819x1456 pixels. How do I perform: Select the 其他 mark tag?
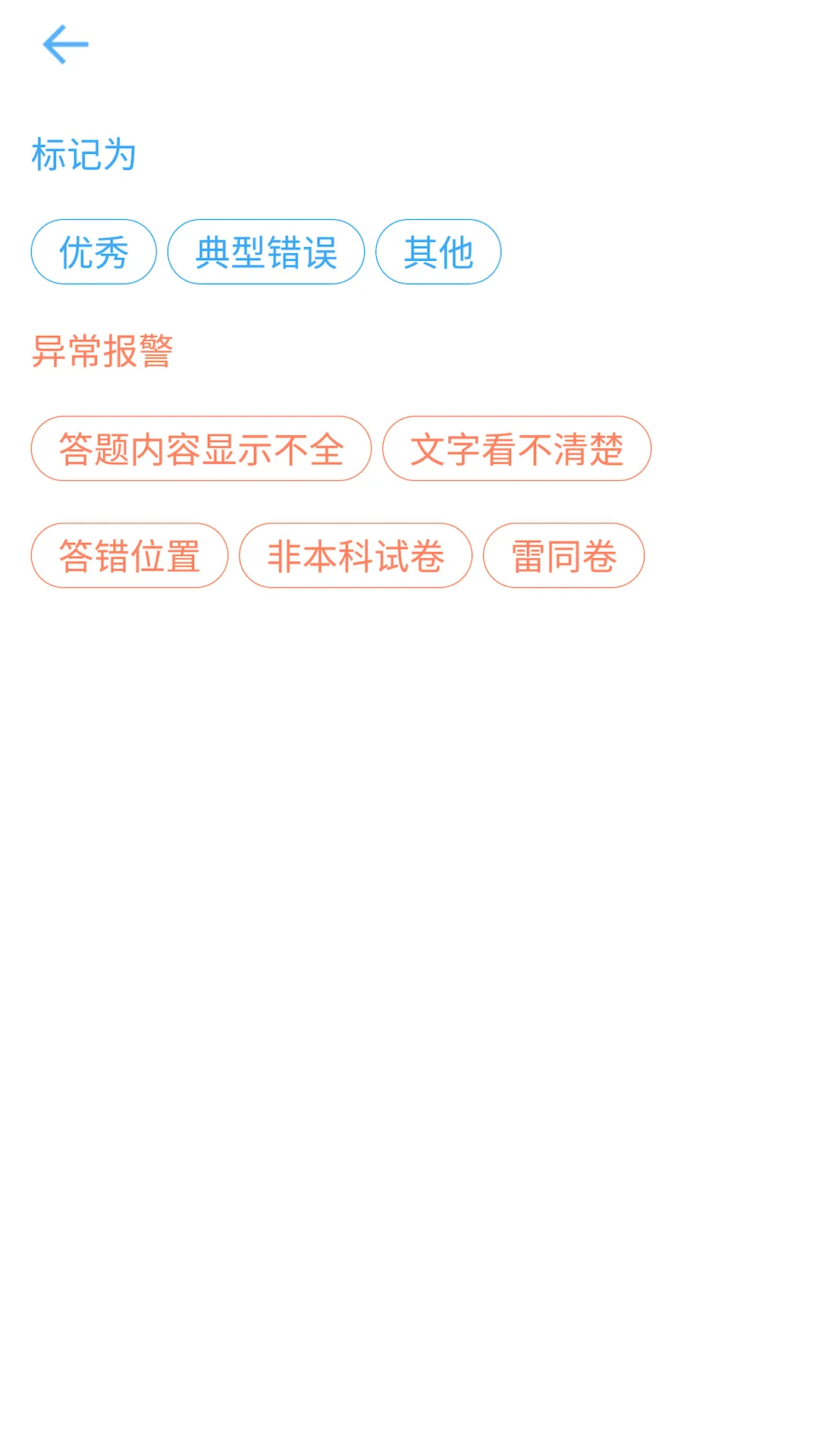438,251
